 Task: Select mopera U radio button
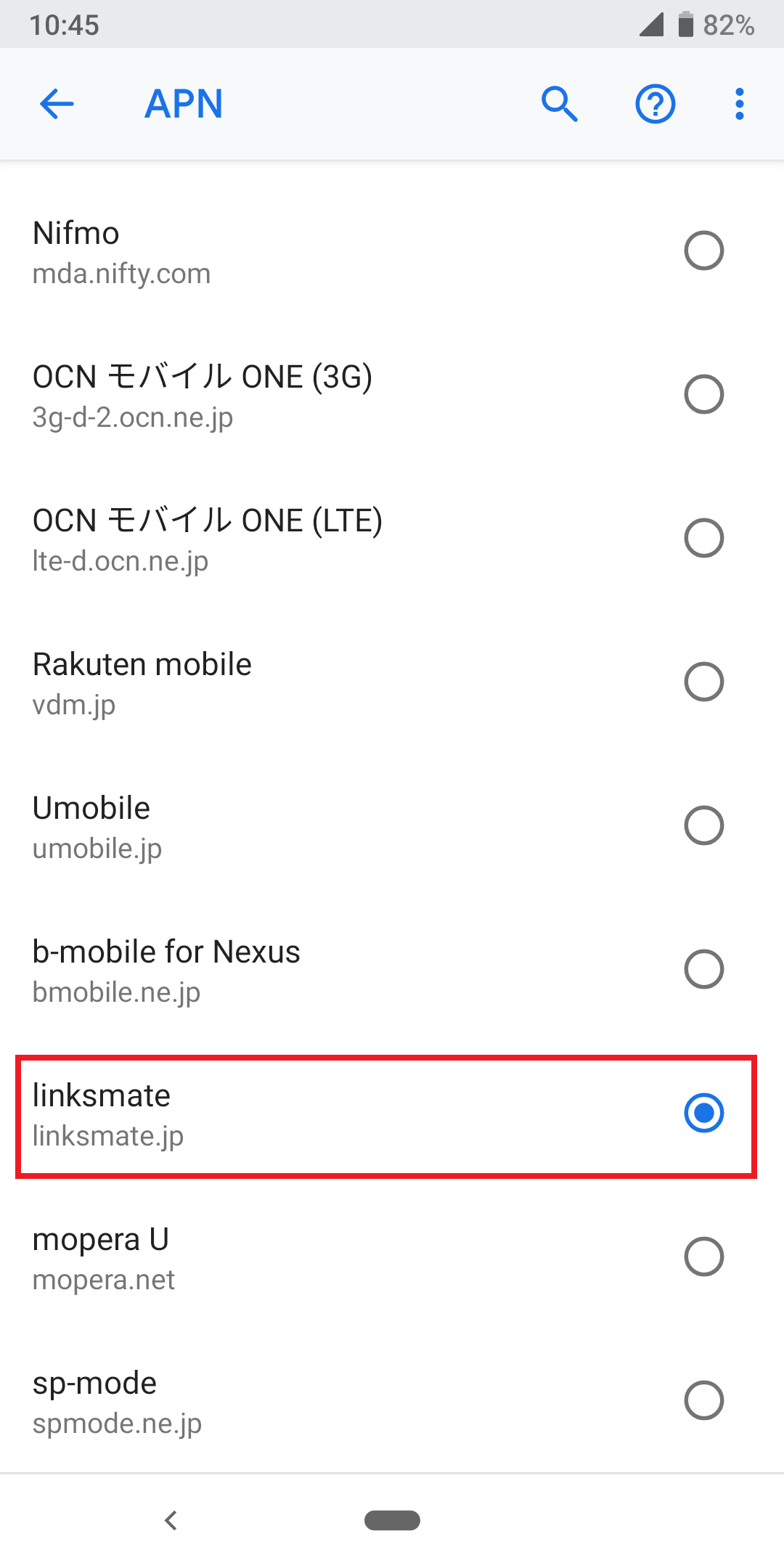(x=703, y=1257)
